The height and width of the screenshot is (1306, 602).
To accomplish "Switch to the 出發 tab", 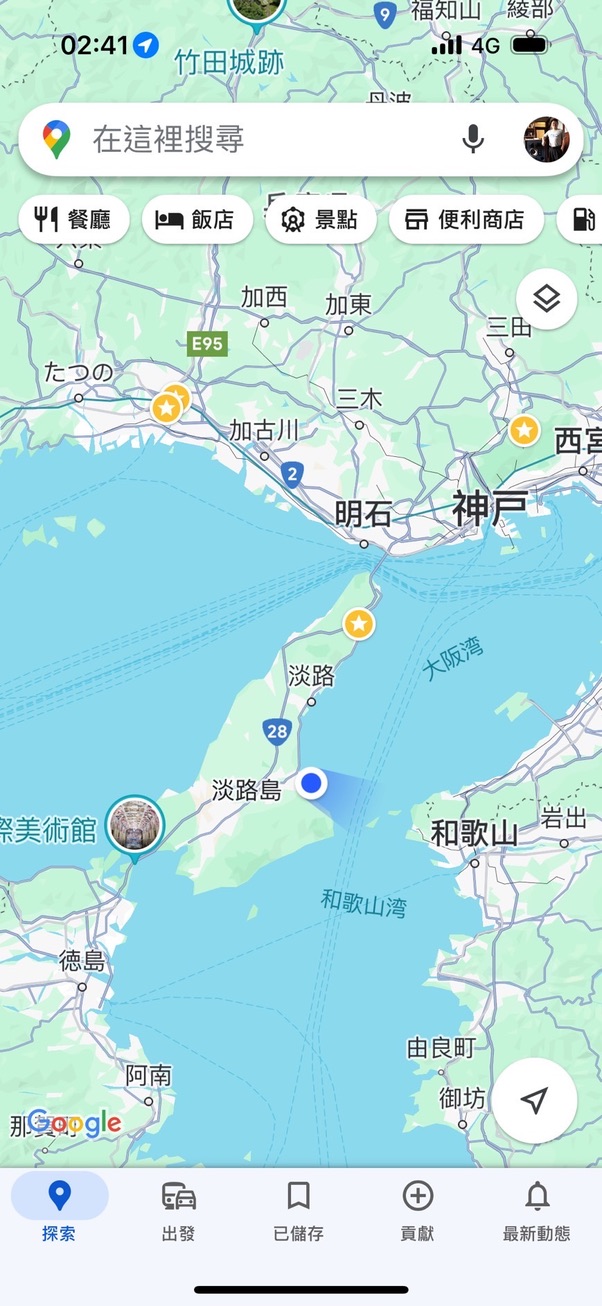I will tap(178, 1210).
